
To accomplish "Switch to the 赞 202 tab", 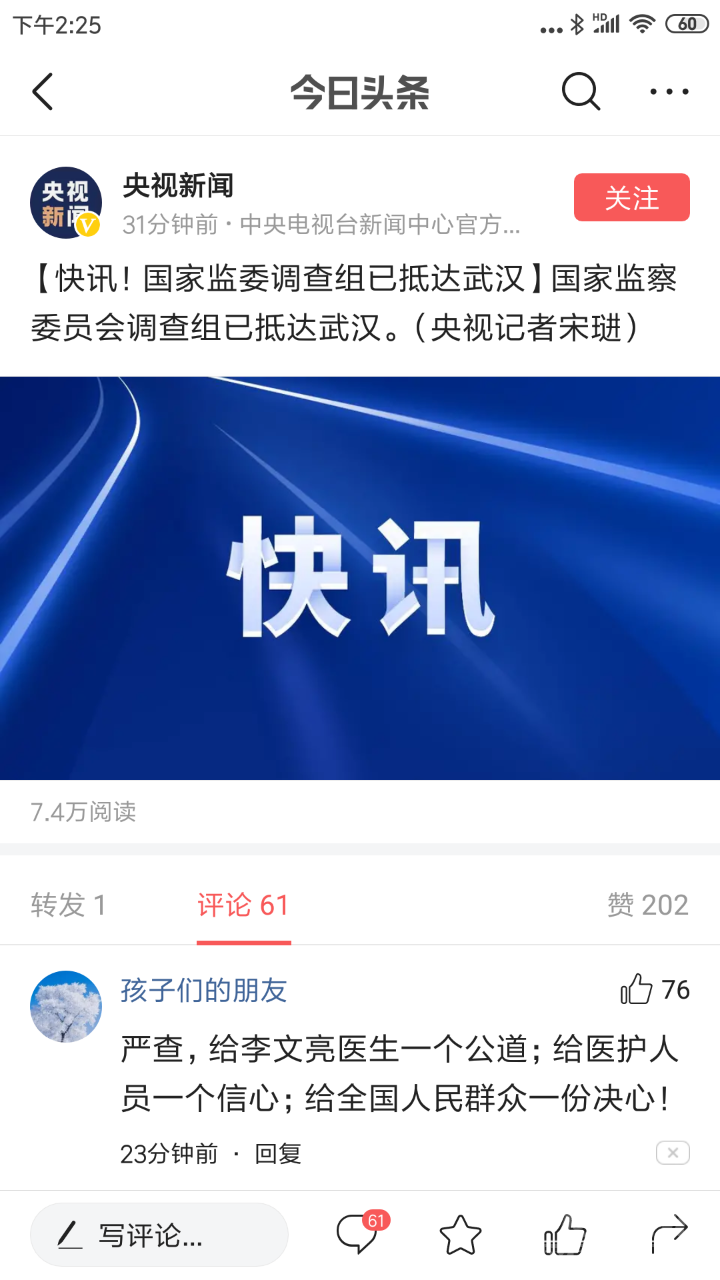I will pyautogui.click(x=647, y=905).
